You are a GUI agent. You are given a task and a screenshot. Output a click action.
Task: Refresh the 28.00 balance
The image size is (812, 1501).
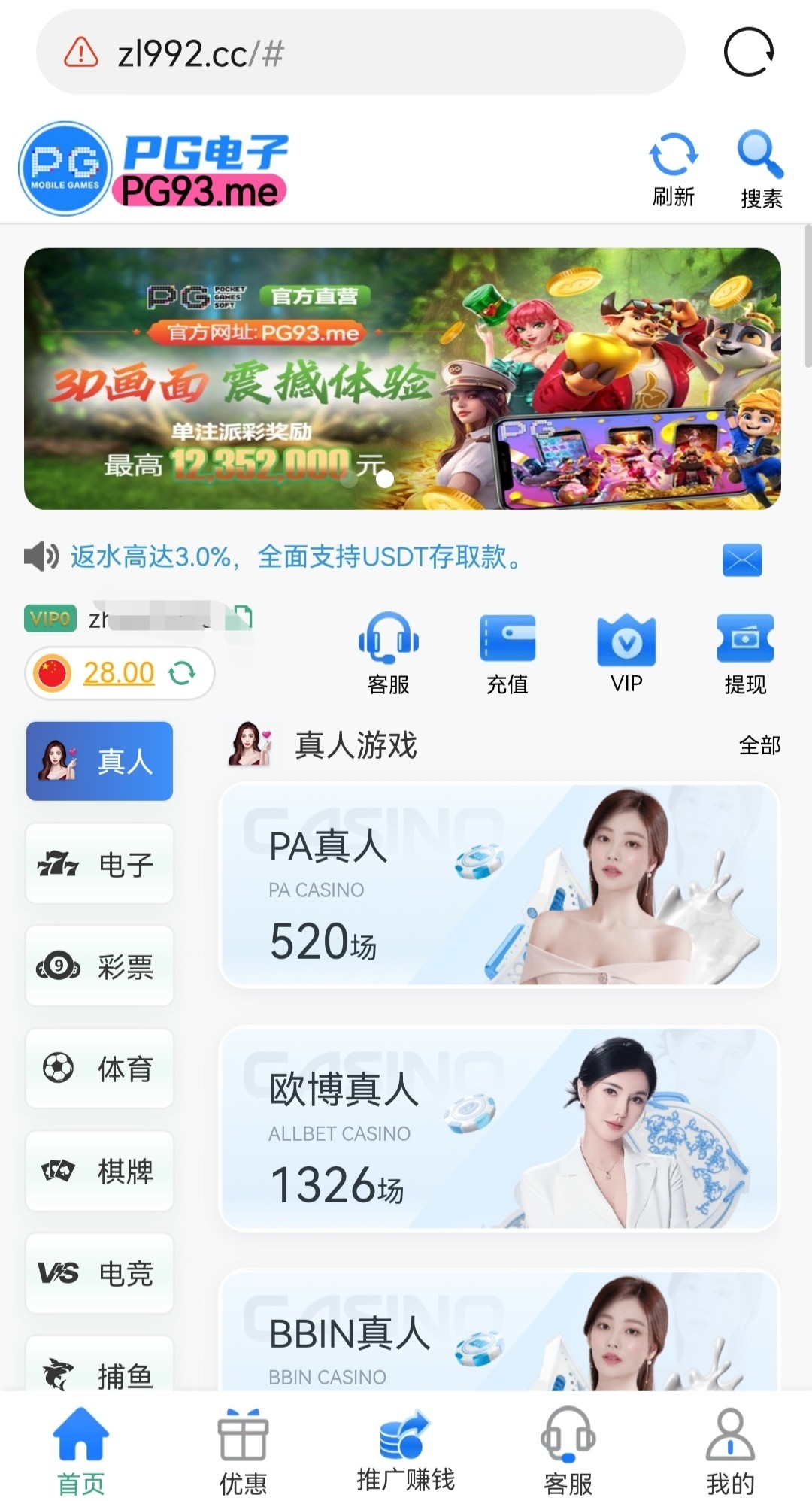click(x=182, y=672)
